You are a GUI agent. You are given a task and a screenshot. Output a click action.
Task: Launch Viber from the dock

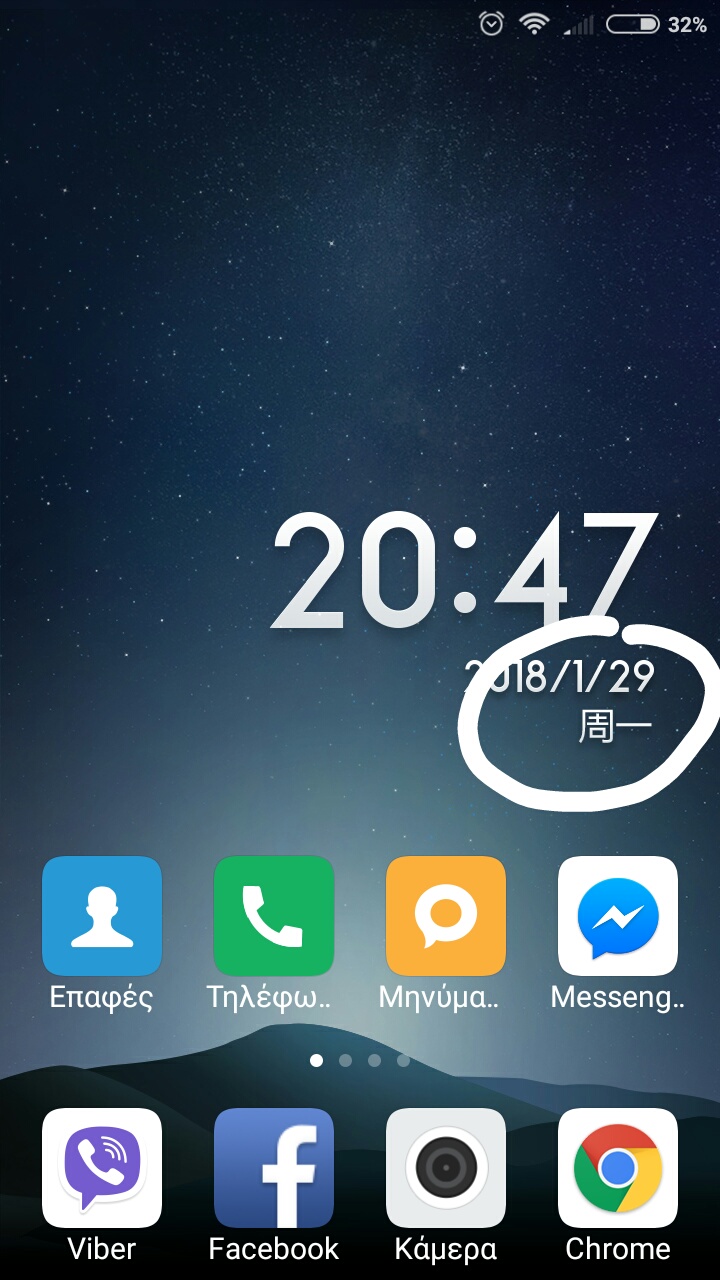tap(102, 1167)
